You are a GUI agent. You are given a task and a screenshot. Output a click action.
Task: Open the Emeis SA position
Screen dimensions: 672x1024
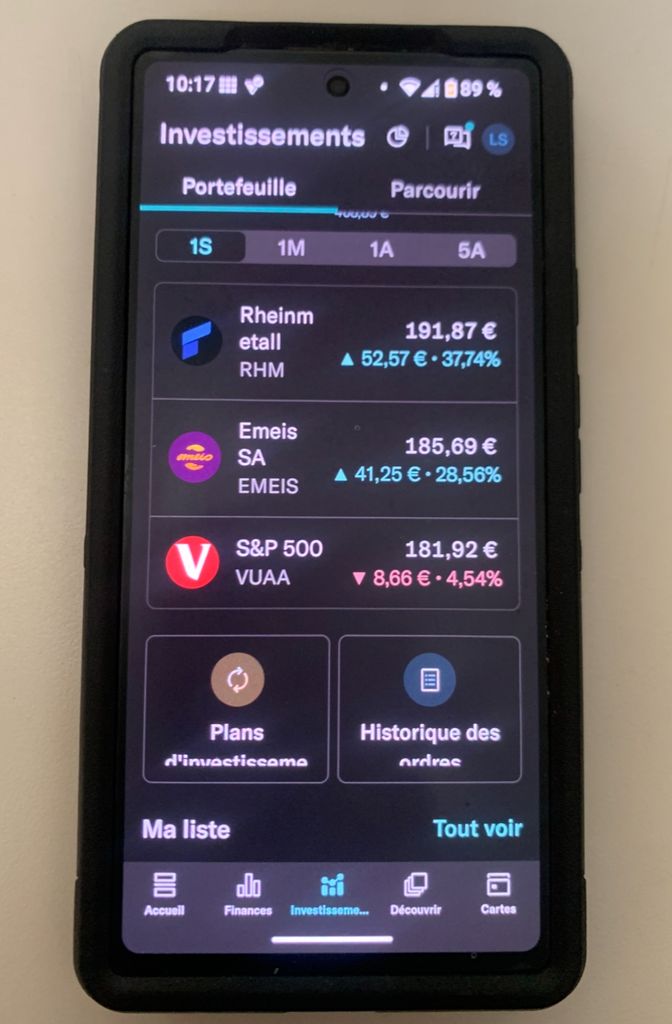click(x=333, y=459)
